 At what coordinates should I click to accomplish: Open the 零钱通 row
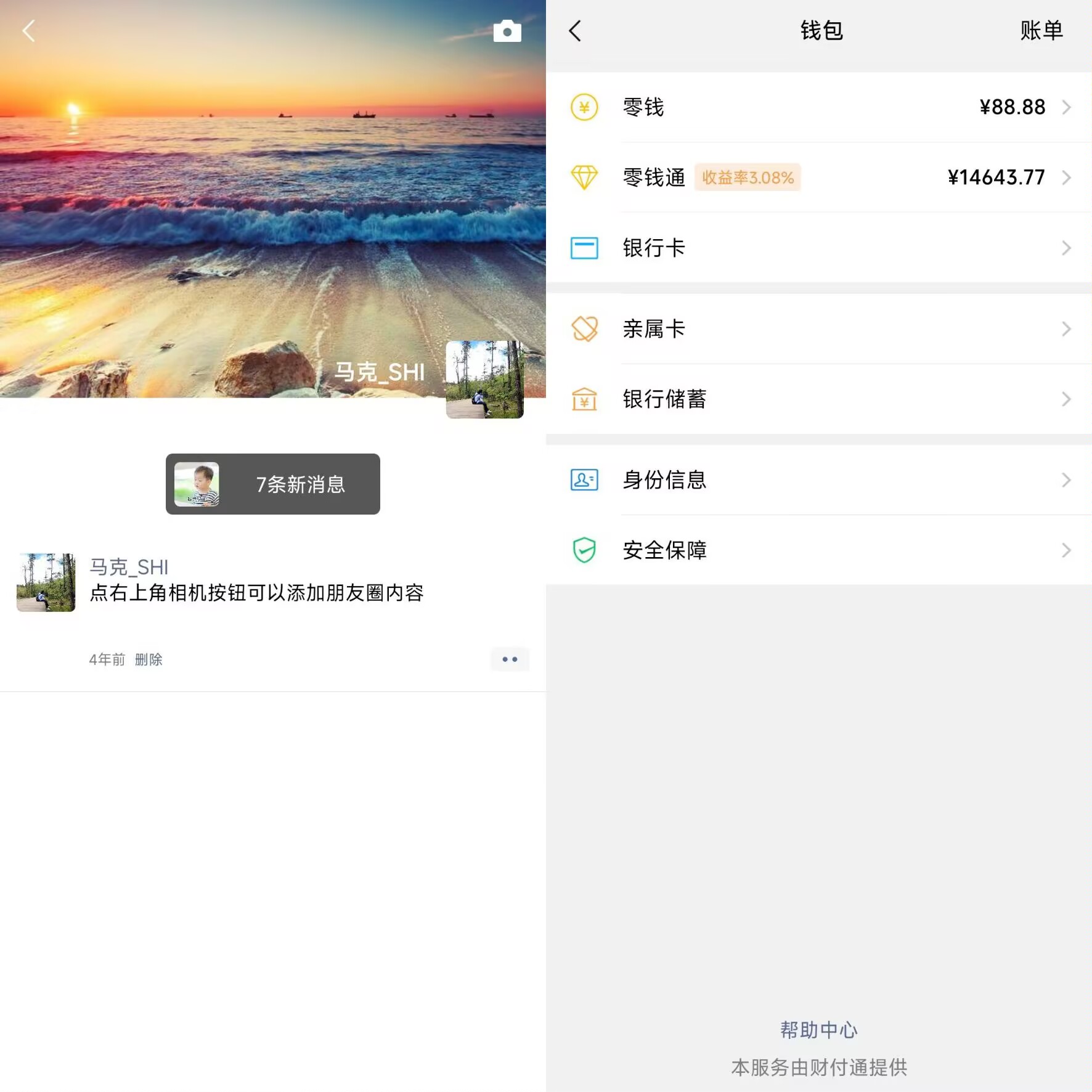(818, 177)
